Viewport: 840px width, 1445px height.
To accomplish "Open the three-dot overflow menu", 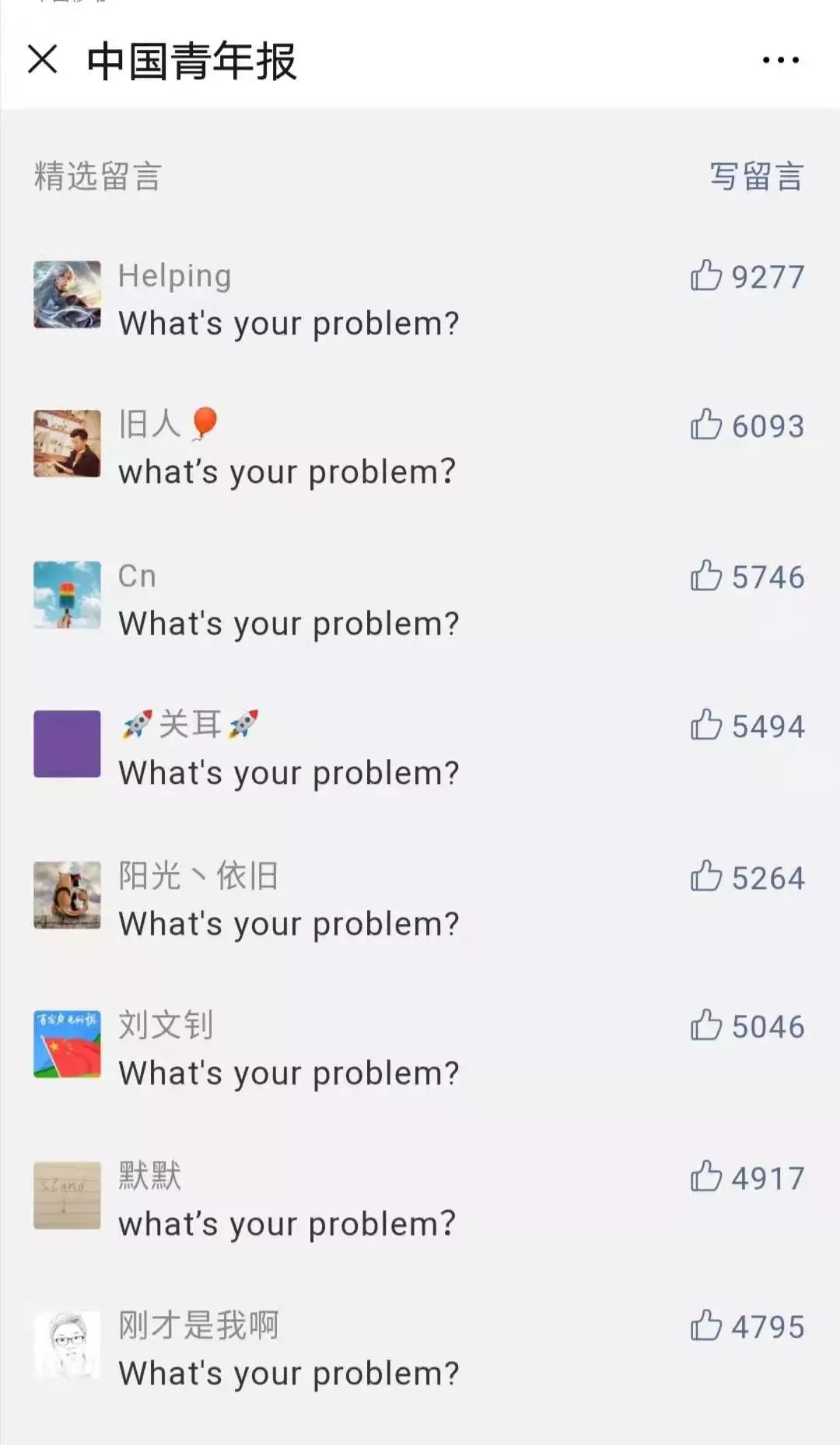I will point(780,60).
